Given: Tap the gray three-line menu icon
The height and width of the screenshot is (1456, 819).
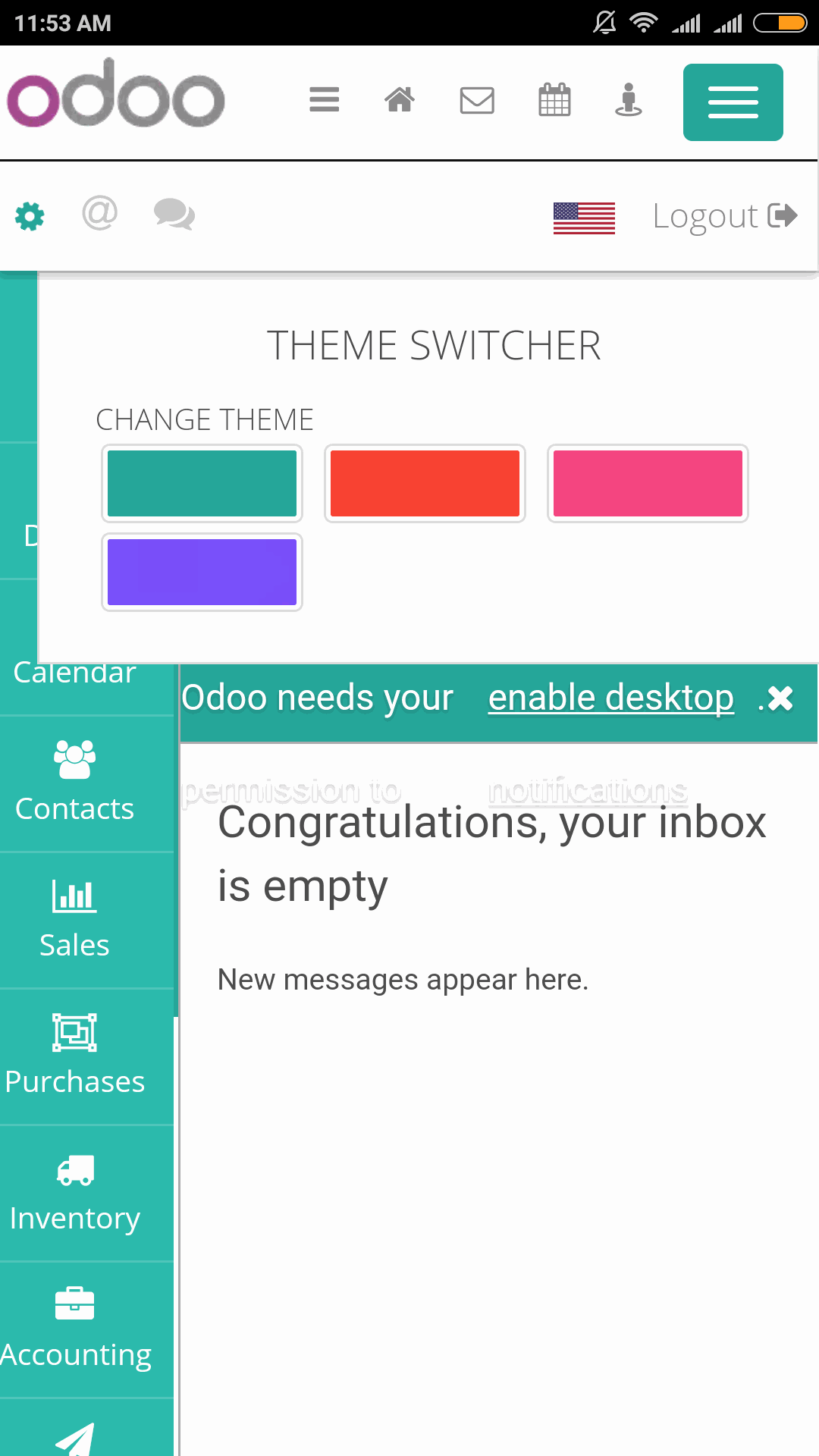Looking at the screenshot, I should coord(325,99).
